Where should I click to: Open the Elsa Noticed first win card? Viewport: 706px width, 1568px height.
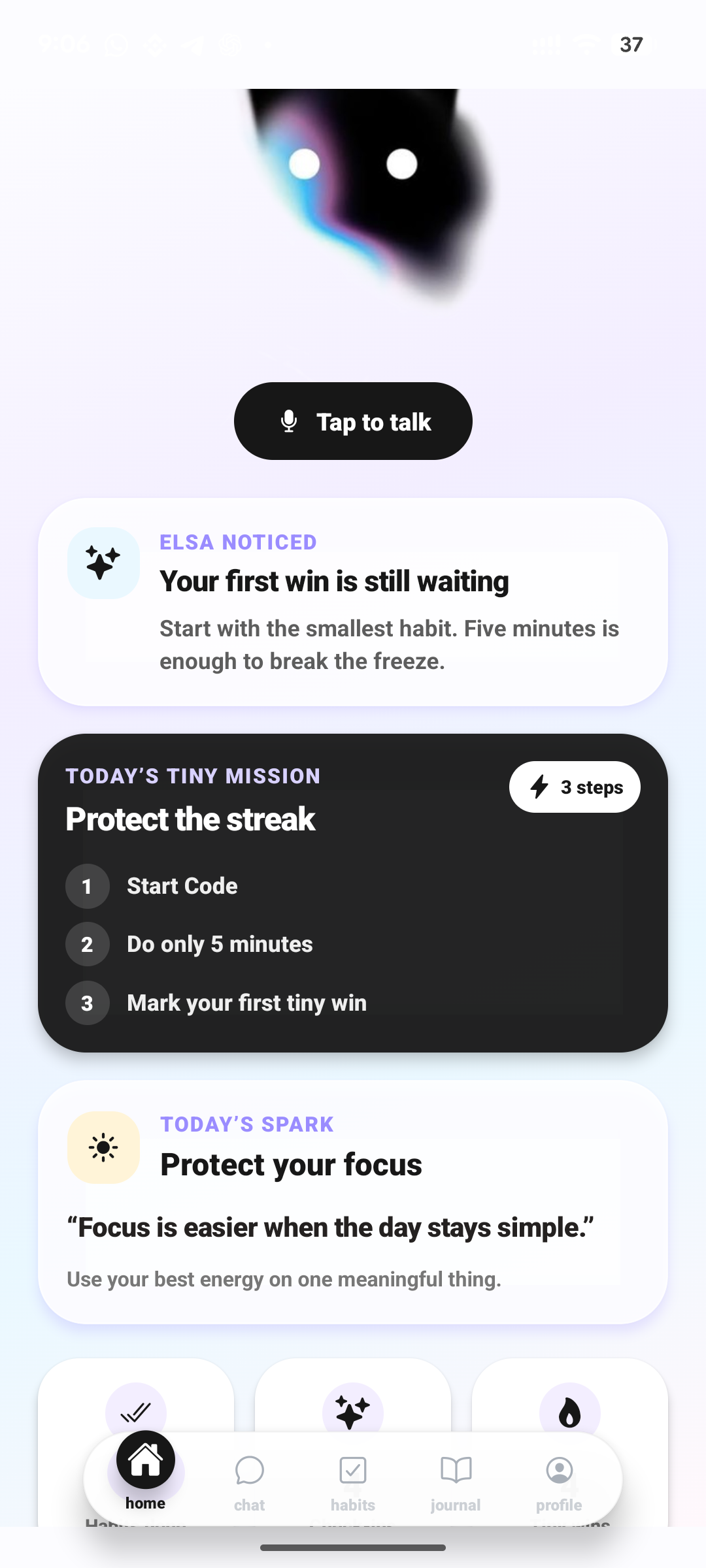click(x=353, y=602)
